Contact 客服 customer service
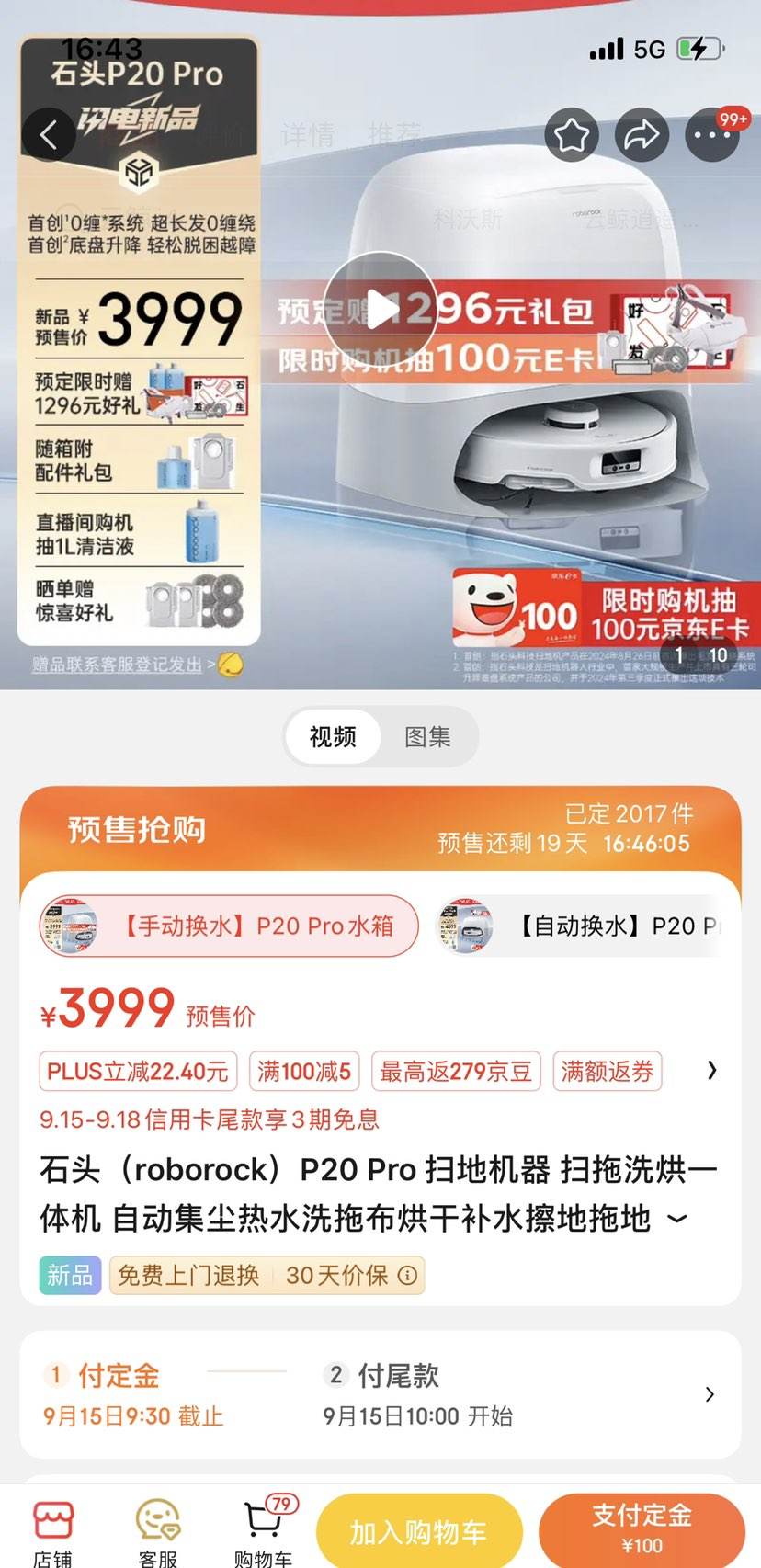The image size is (761, 1568). click(x=157, y=1532)
